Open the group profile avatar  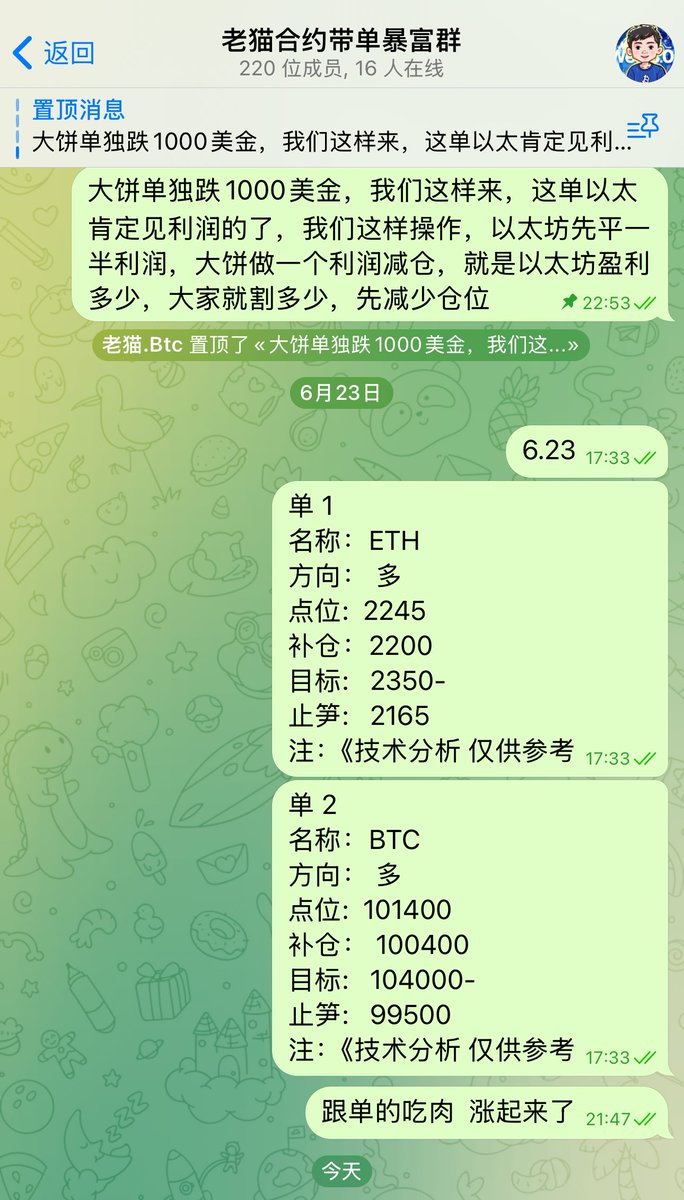tap(643, 52)
